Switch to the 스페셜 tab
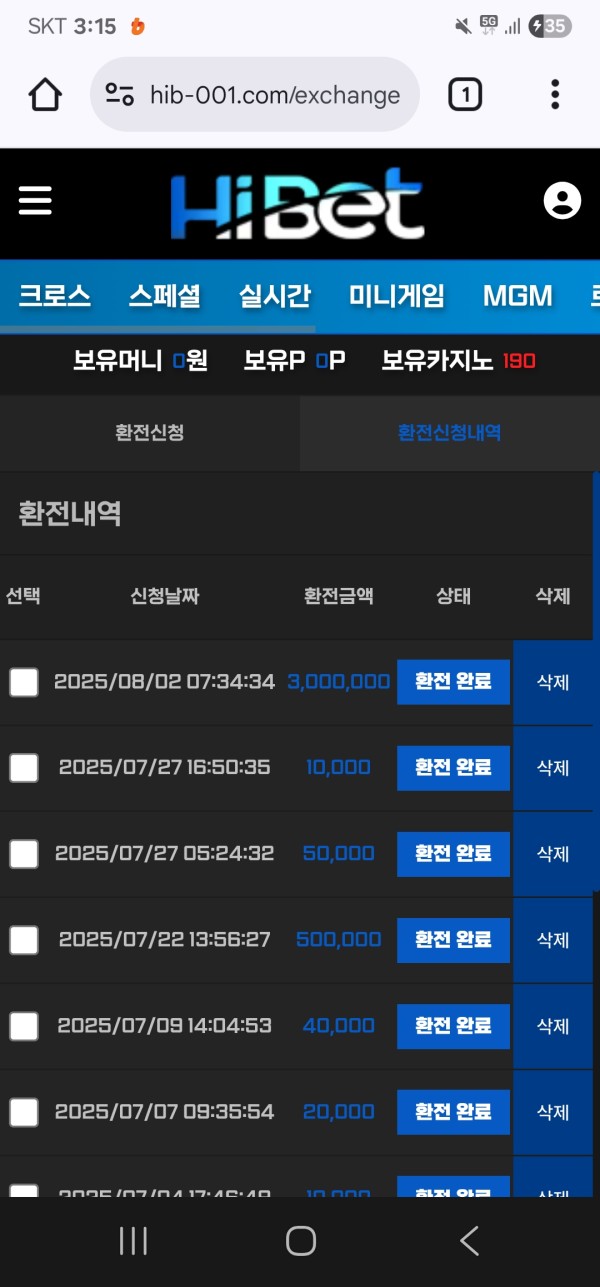The height and width of the screenshot is (1287, 600). [164, 296]
